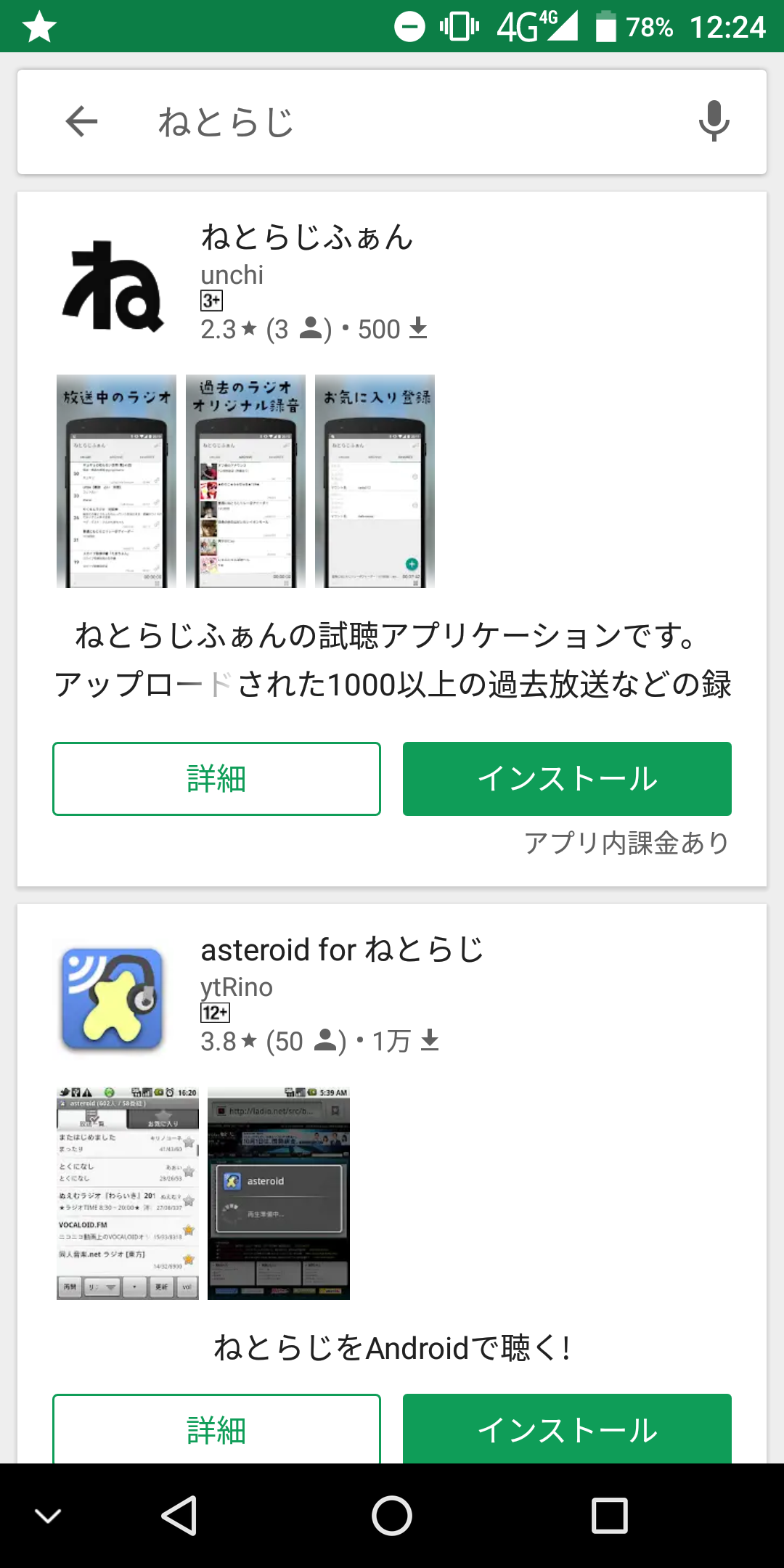Image resolution: width=784 pixels, height=1568 pixels.
Task: Tap the ねとらじ search field
Action: coord(392,121)
